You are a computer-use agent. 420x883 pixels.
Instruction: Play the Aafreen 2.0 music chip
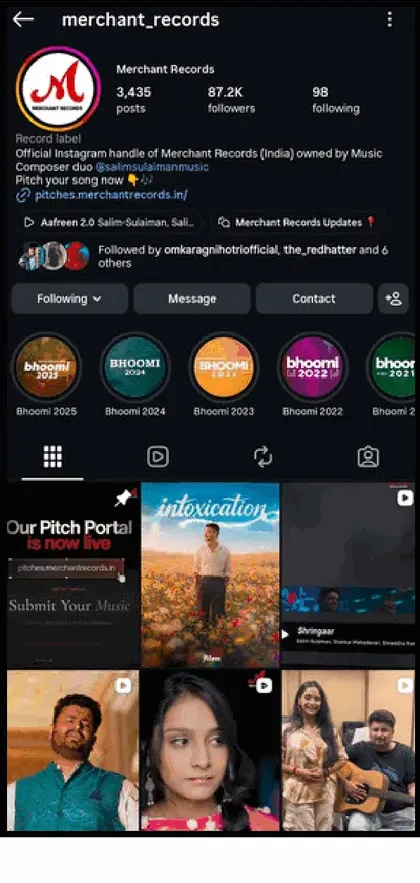coord(109,222)
